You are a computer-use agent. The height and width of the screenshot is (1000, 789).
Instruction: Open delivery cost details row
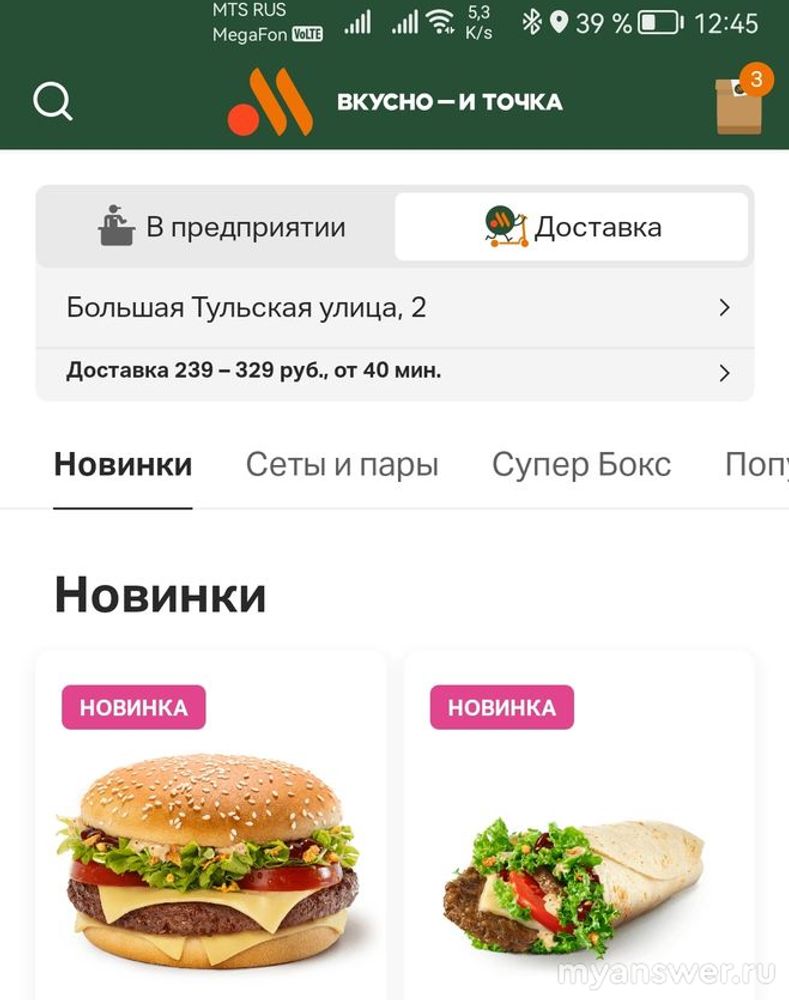(x=394, y=373)
